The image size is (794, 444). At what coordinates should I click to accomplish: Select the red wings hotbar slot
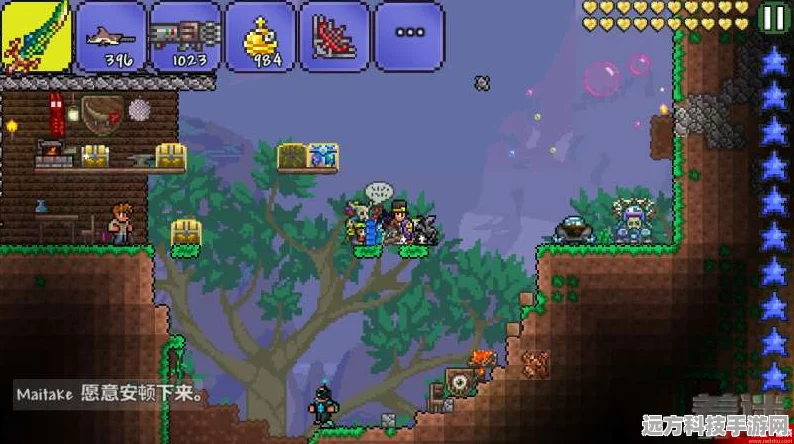tap(334, 36)
